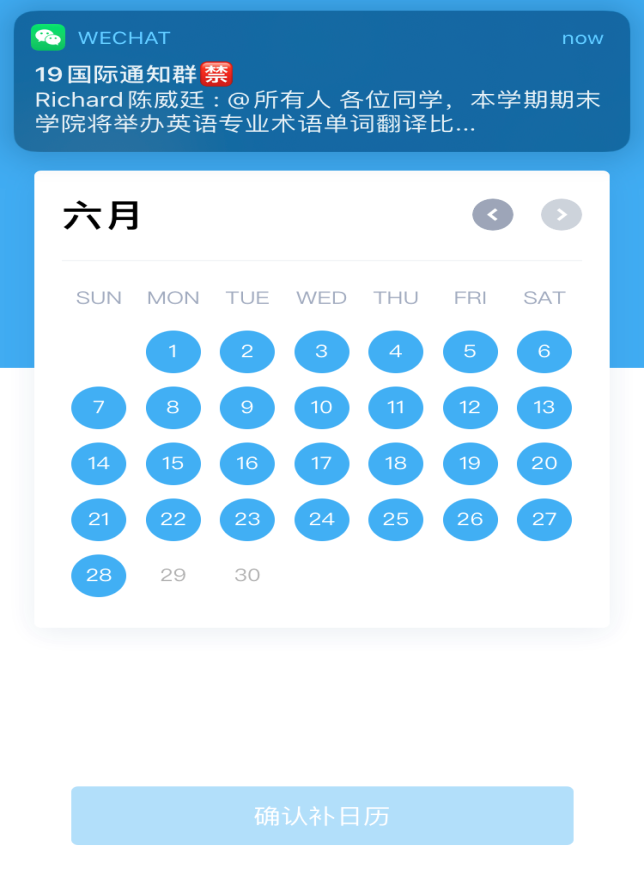Tap date 27 on the calendar
The height and width of the screenshot is (889, 644).
tap(544, 519)
